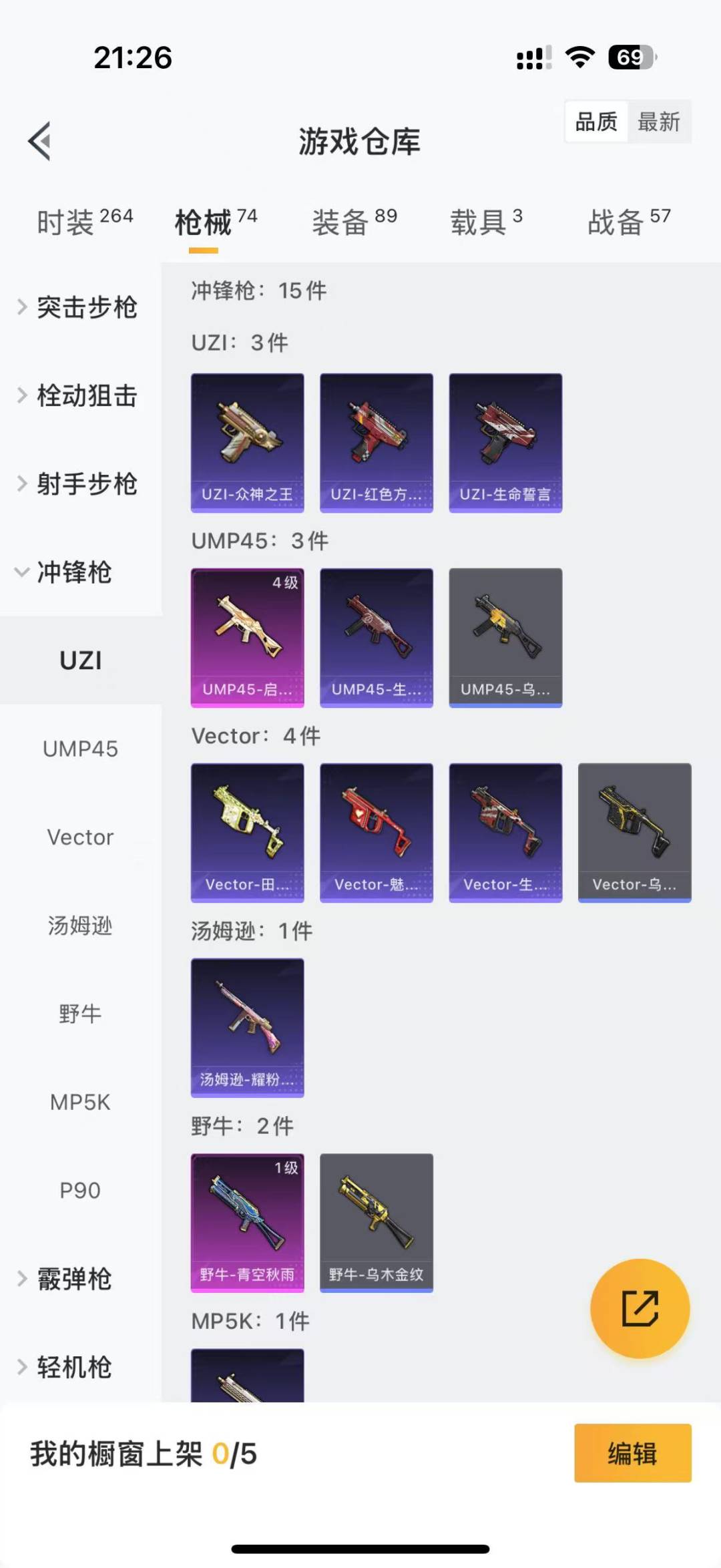Open the 载具 tab
Image resolution: width=721 pixels, height=1568 pixels.
pyautogui.click(x=486, y=222)
